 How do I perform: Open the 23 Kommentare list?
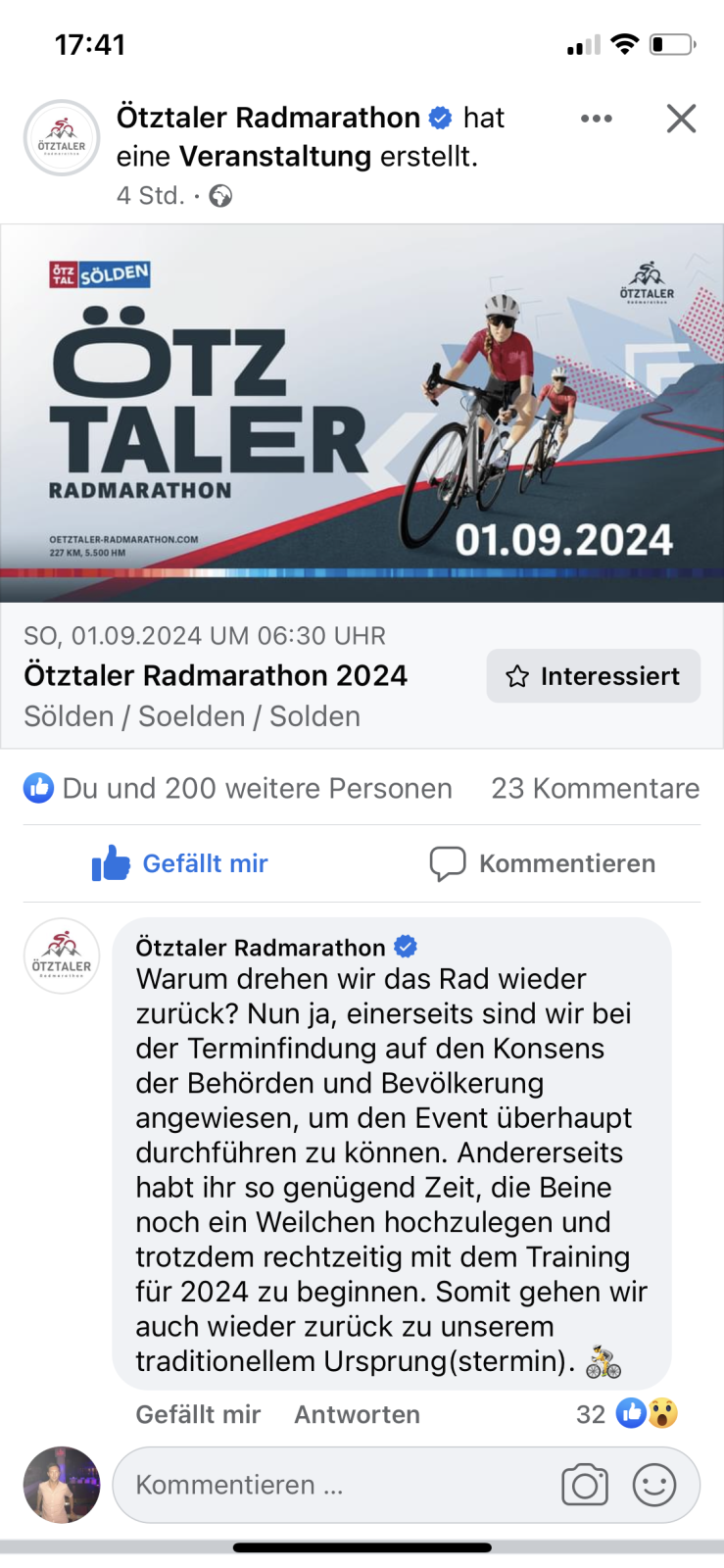[595, 788]
